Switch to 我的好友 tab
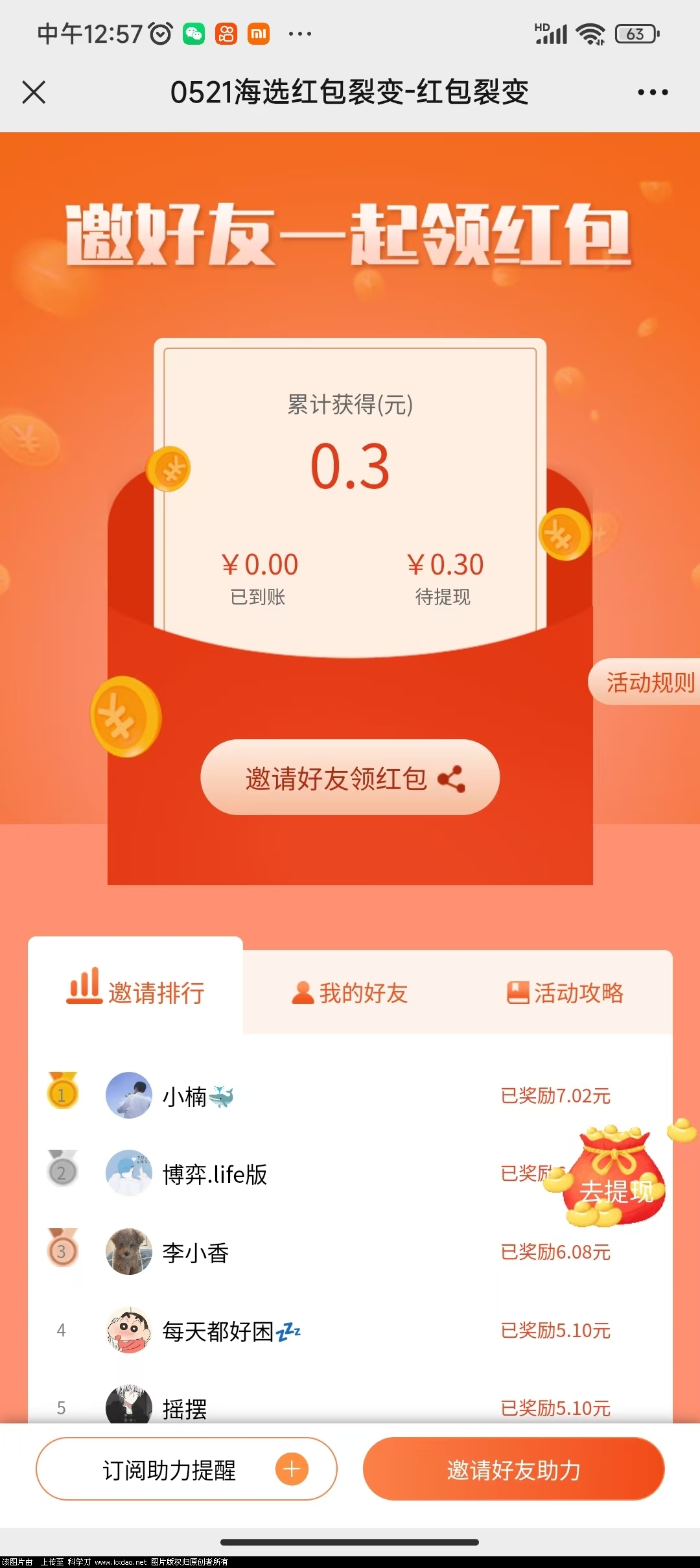Viewport: 700px width, 1568px height. (x=350, y=993)
